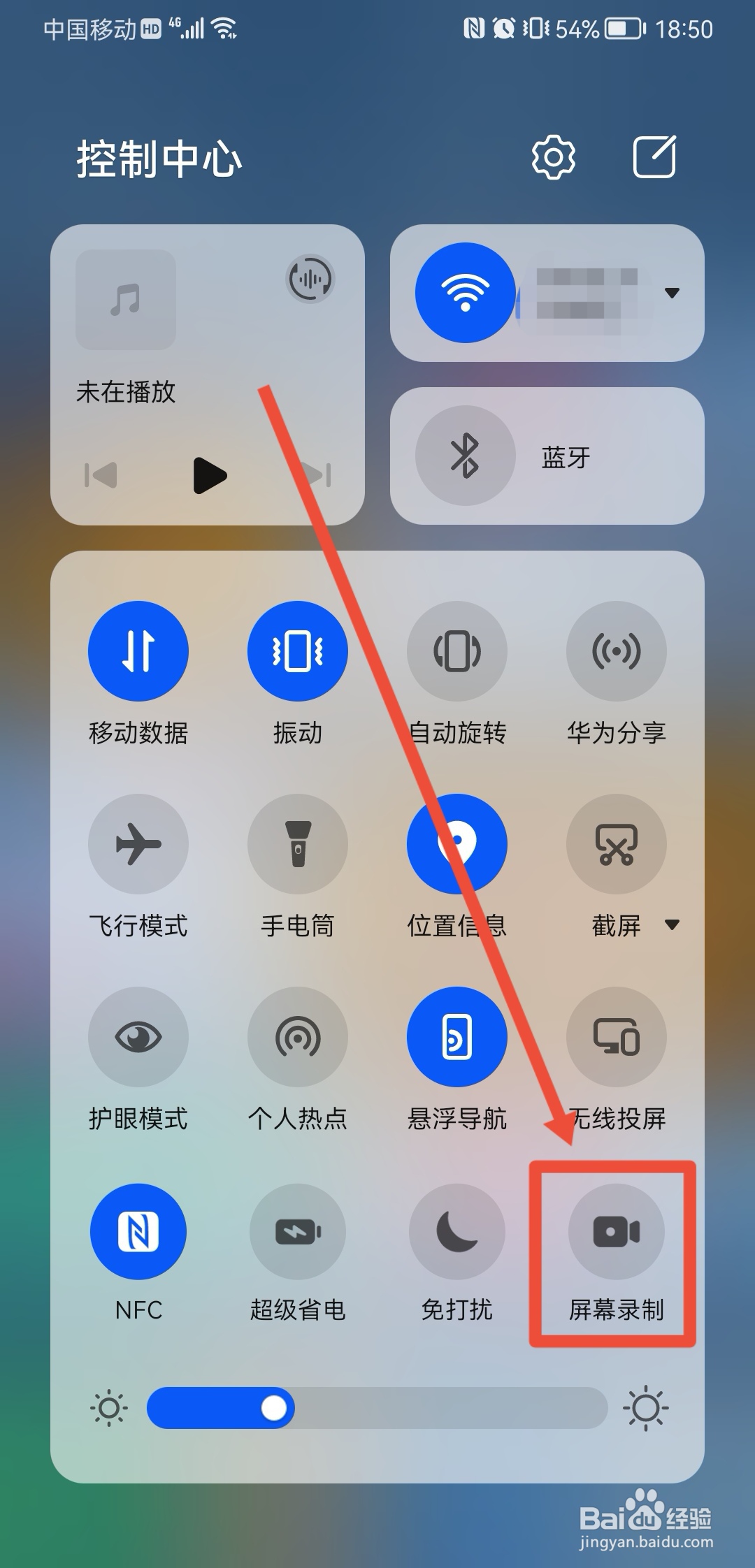Open the Wi-Fi network dropdown arrow
Screen dimensions: 755x1568
click(673, 293)
